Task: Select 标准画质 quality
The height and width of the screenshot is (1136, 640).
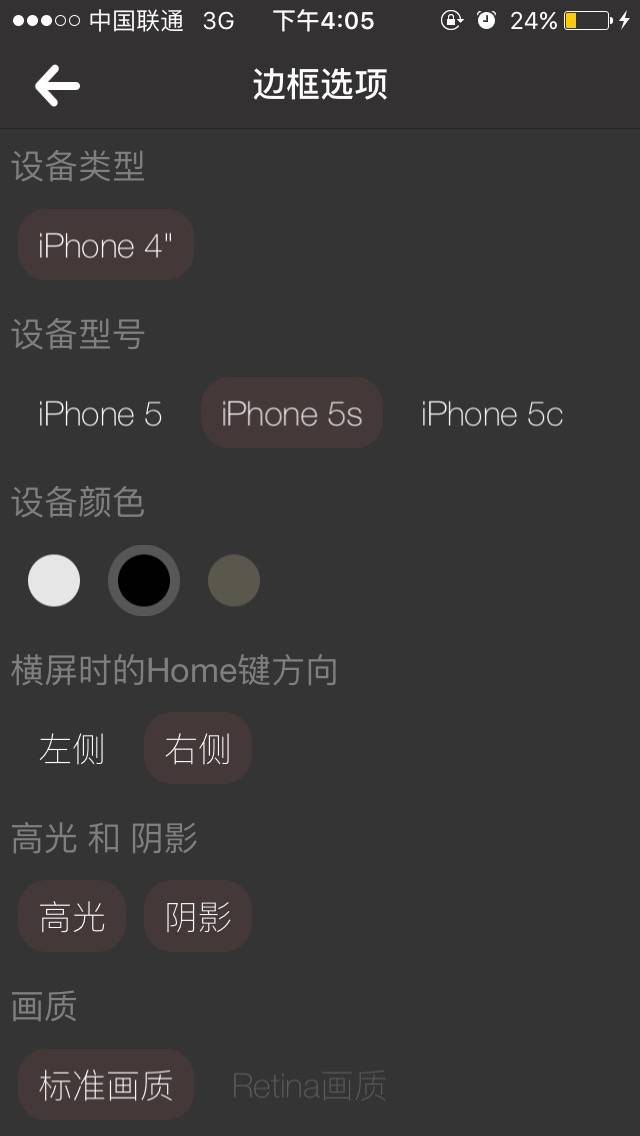Action: [x=106, y=1085]
